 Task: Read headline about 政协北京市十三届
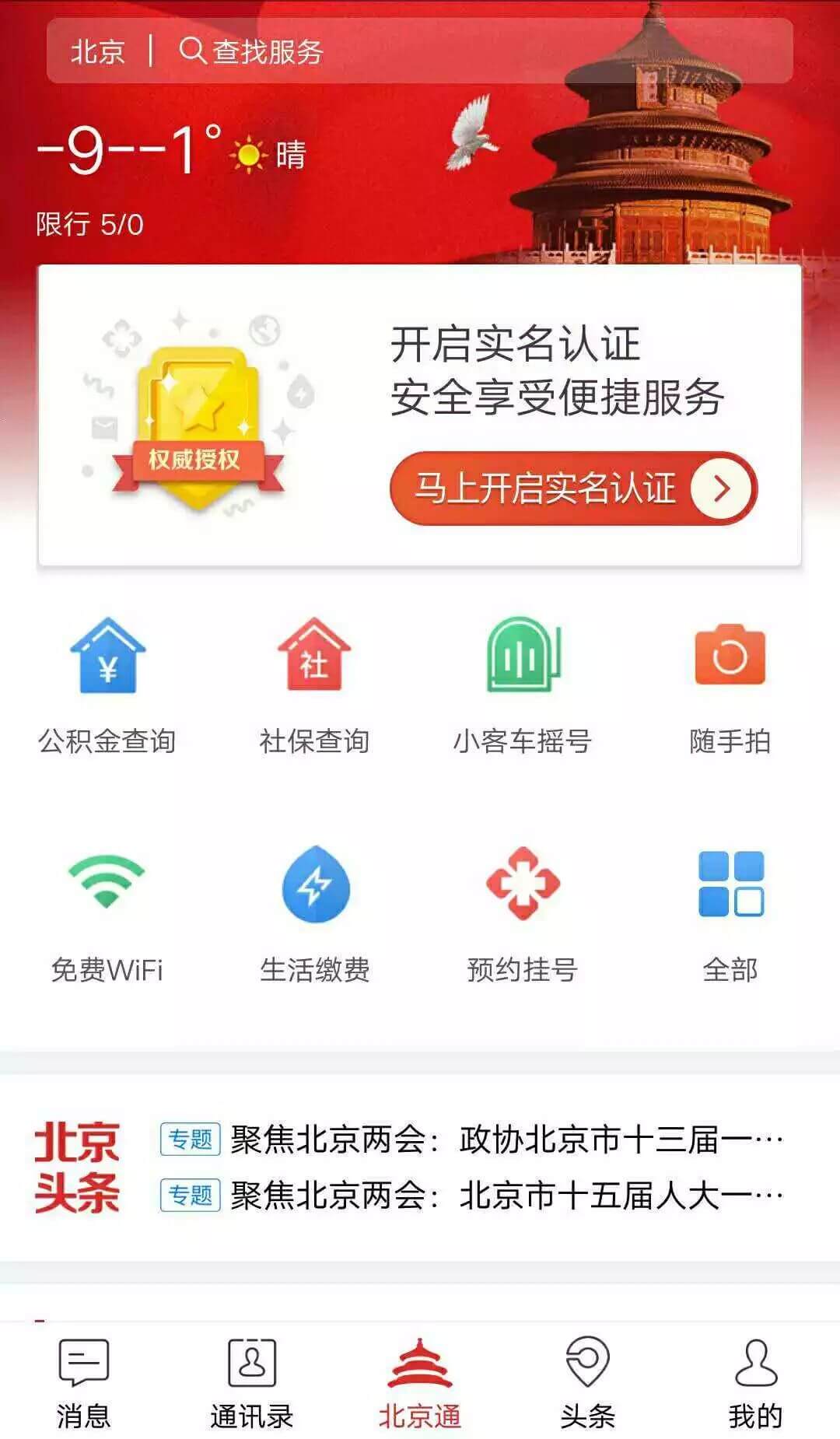[x=506, y=1140]
